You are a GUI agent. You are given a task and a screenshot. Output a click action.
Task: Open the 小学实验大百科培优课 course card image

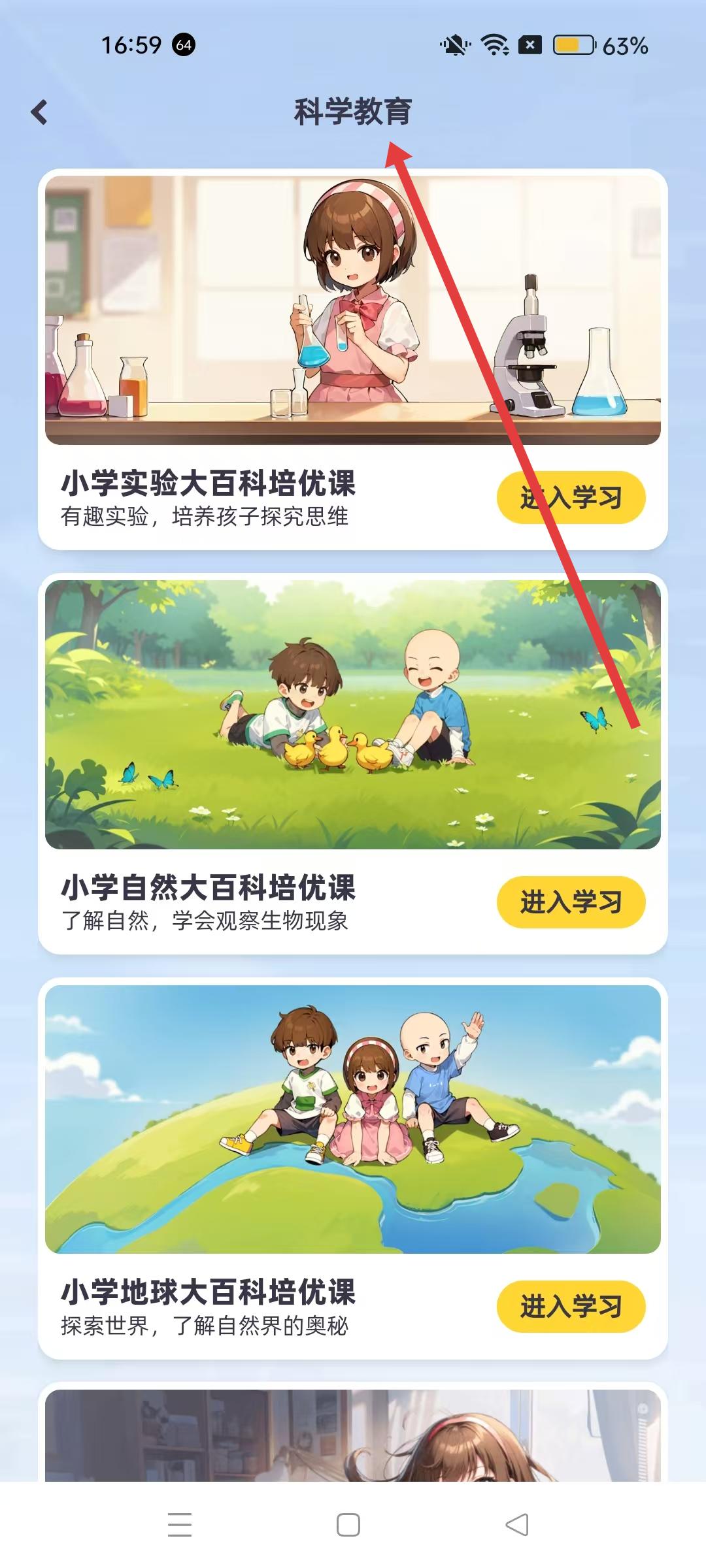353,310
